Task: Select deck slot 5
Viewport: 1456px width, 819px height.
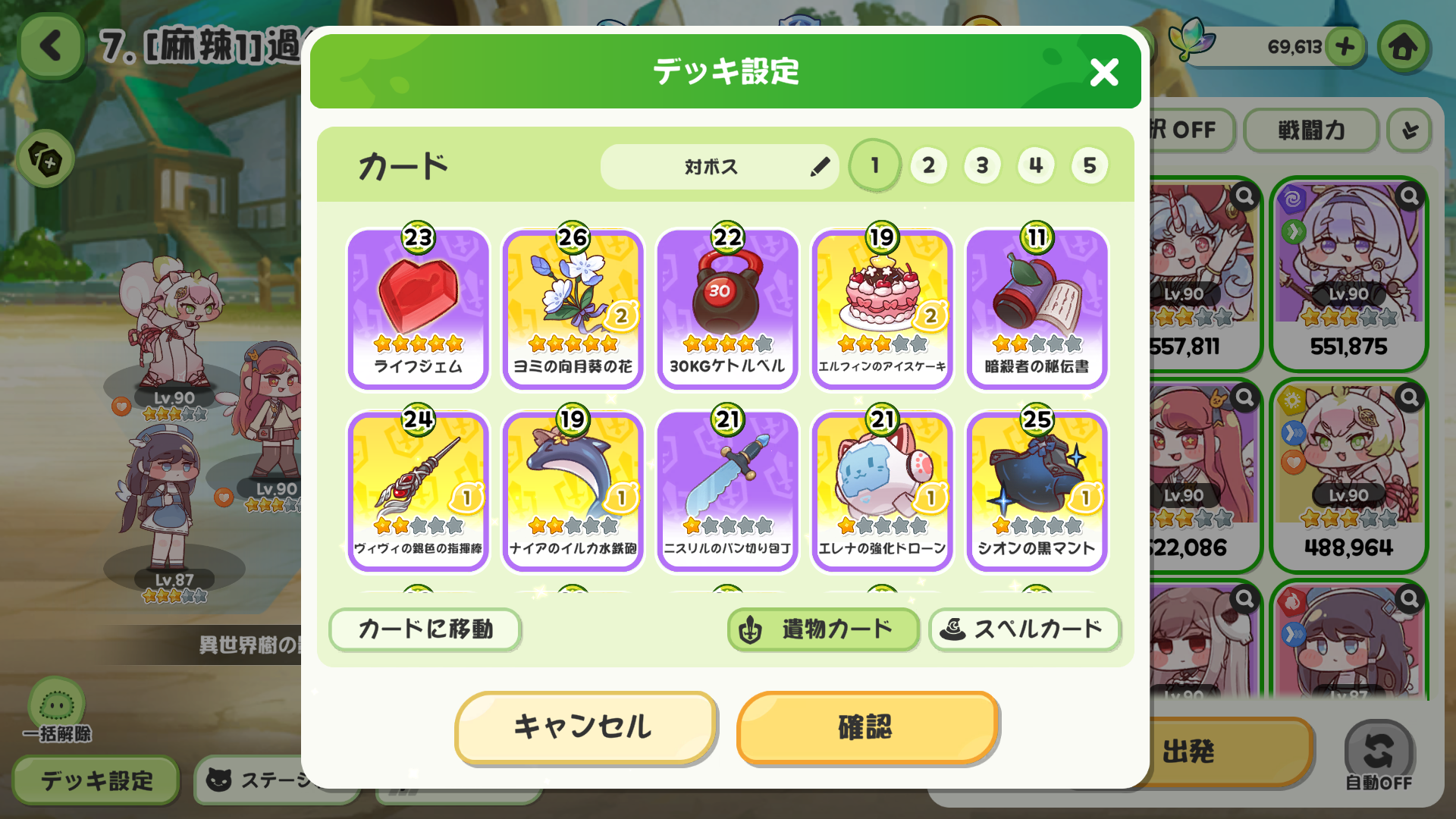Action: point(1090,165)
